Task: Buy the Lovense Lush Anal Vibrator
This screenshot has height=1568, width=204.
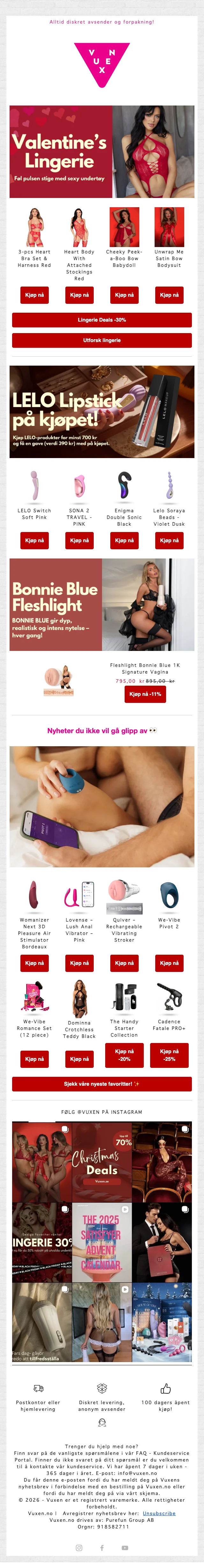Action: pyautogui.click(x=79, y=963)
